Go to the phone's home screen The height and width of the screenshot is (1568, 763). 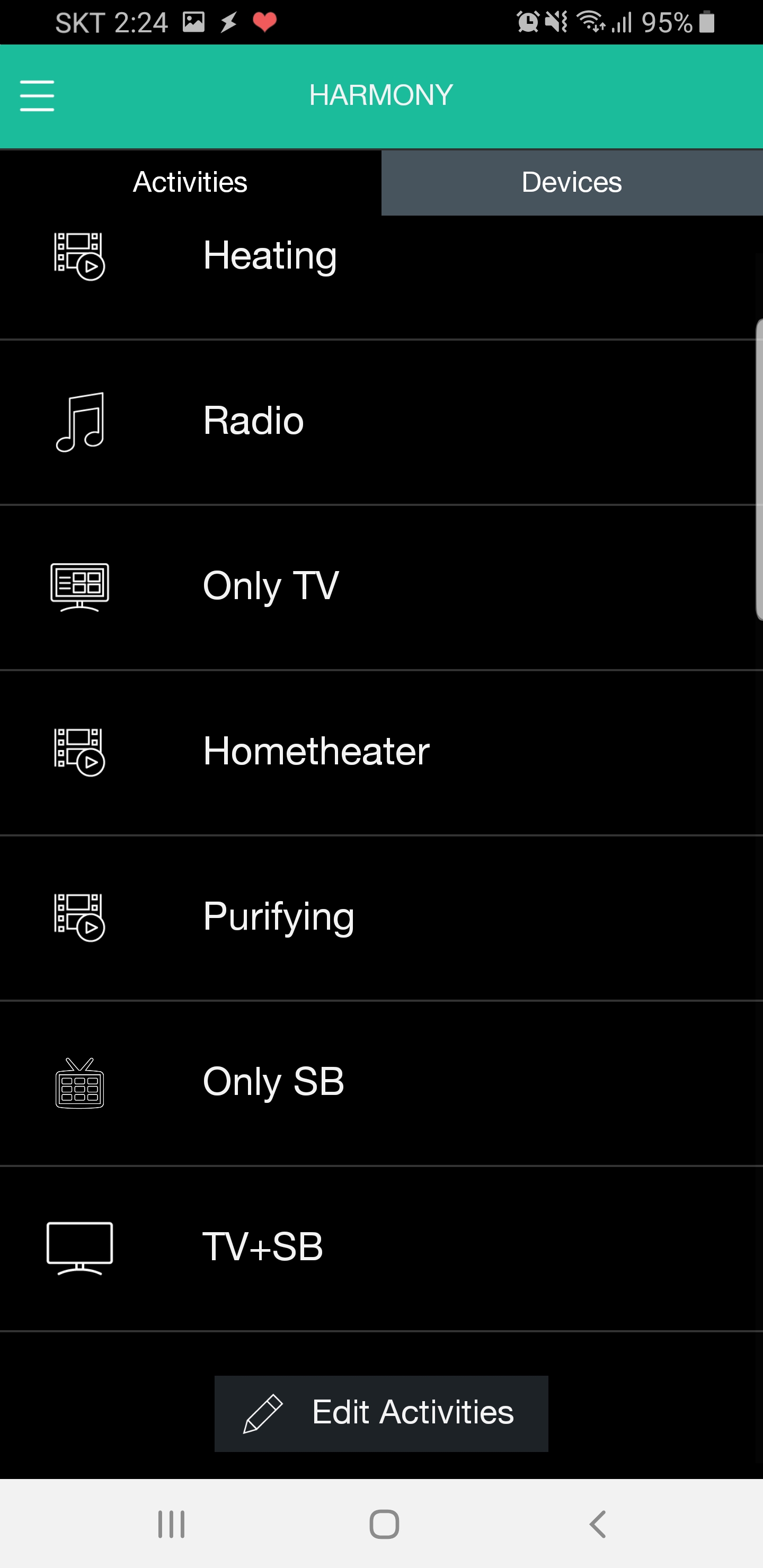pyautogui.click(x=384, y=1524)
